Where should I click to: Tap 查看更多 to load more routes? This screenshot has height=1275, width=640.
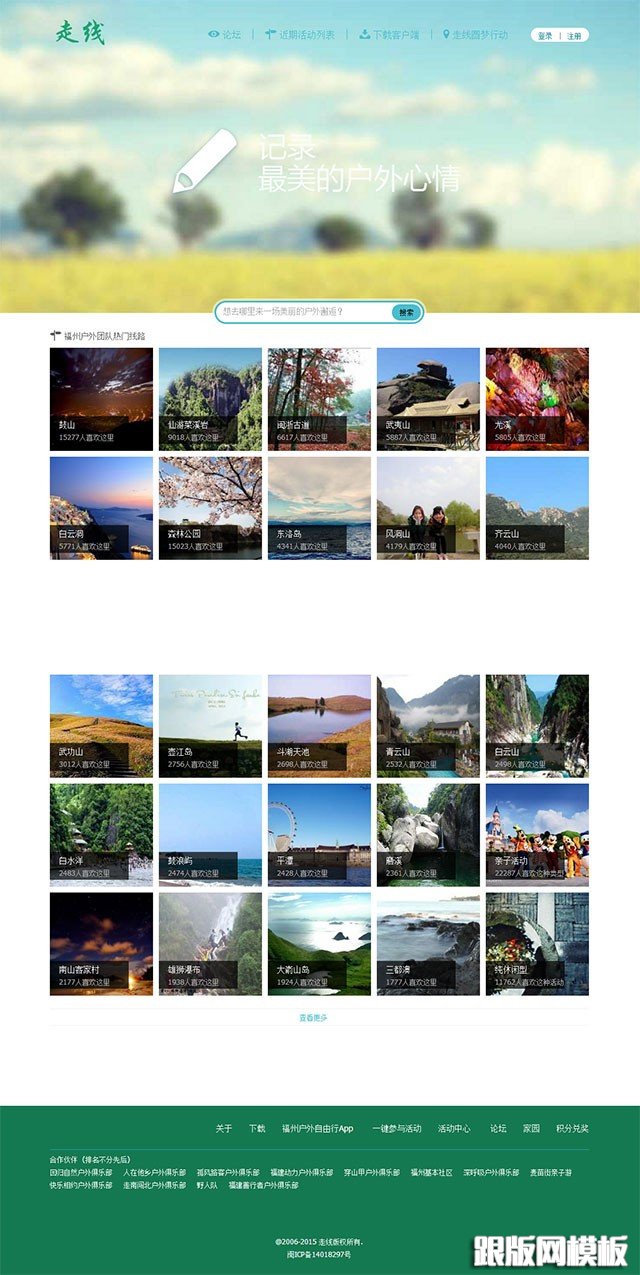[313, 1018]
